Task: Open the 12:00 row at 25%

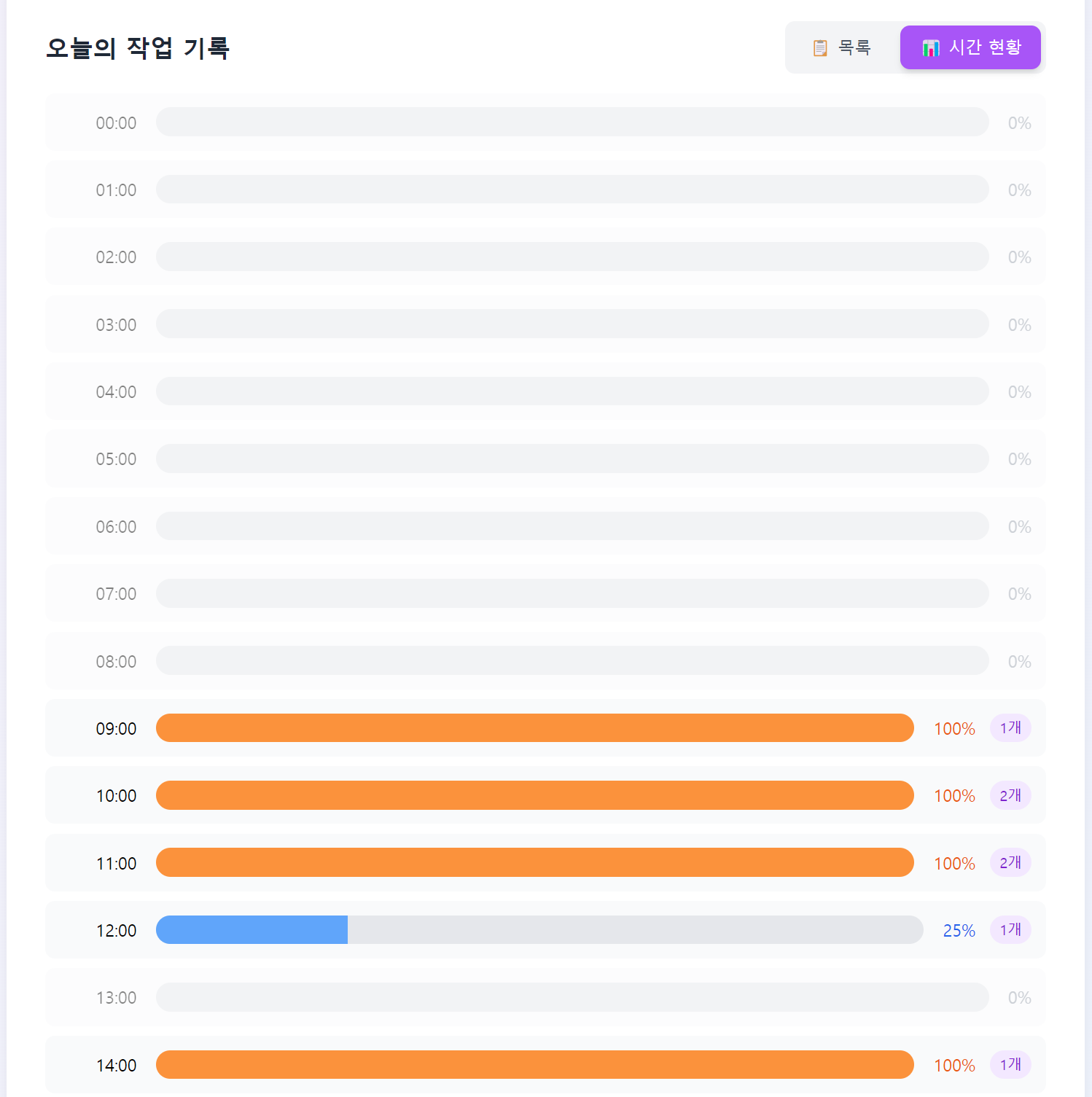Action: 545,930
